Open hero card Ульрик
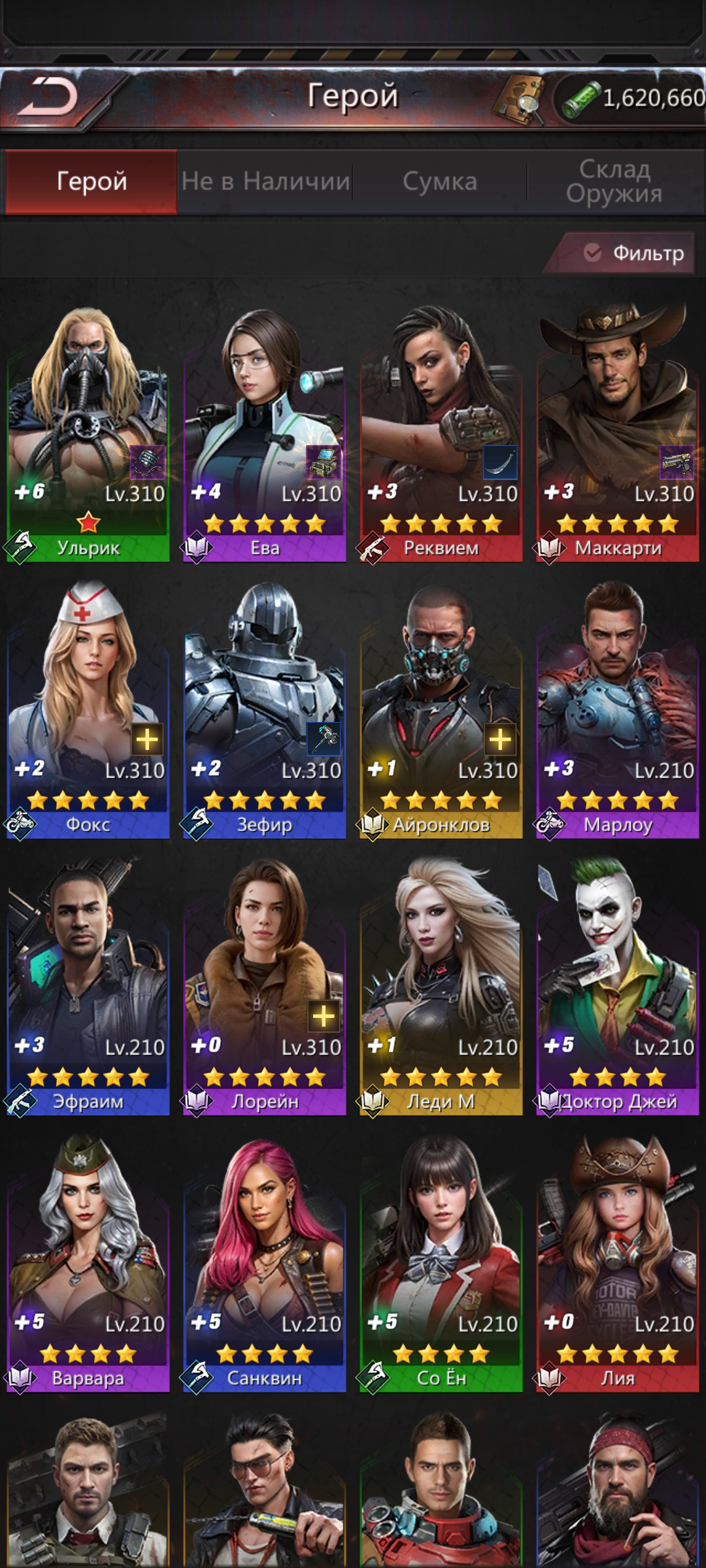This screenshot has width=706, height=1568. (x=88, y=431)
